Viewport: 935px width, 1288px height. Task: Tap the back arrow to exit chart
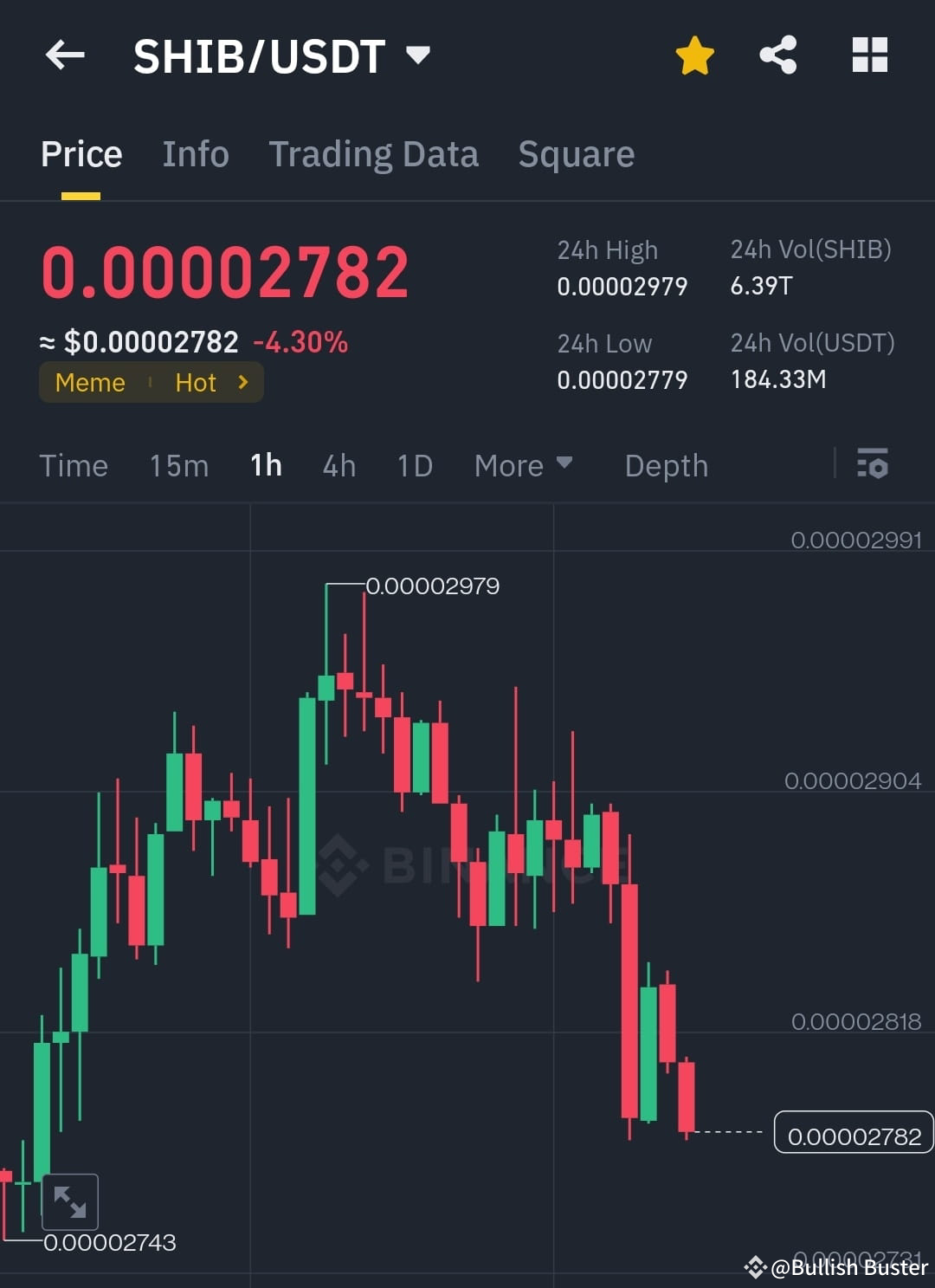pos(64,55)
